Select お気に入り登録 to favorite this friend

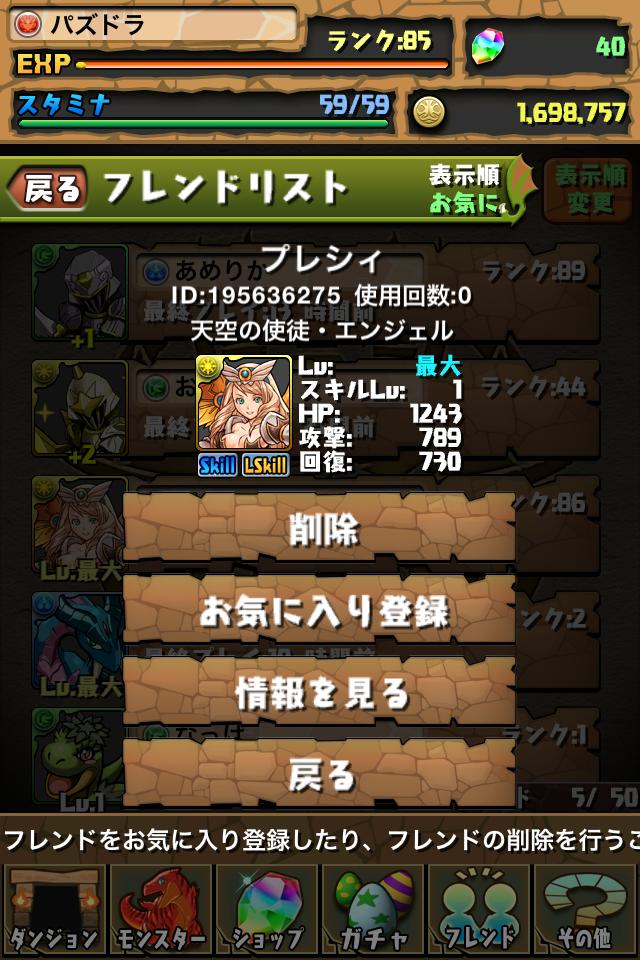[x=320, y=610]
